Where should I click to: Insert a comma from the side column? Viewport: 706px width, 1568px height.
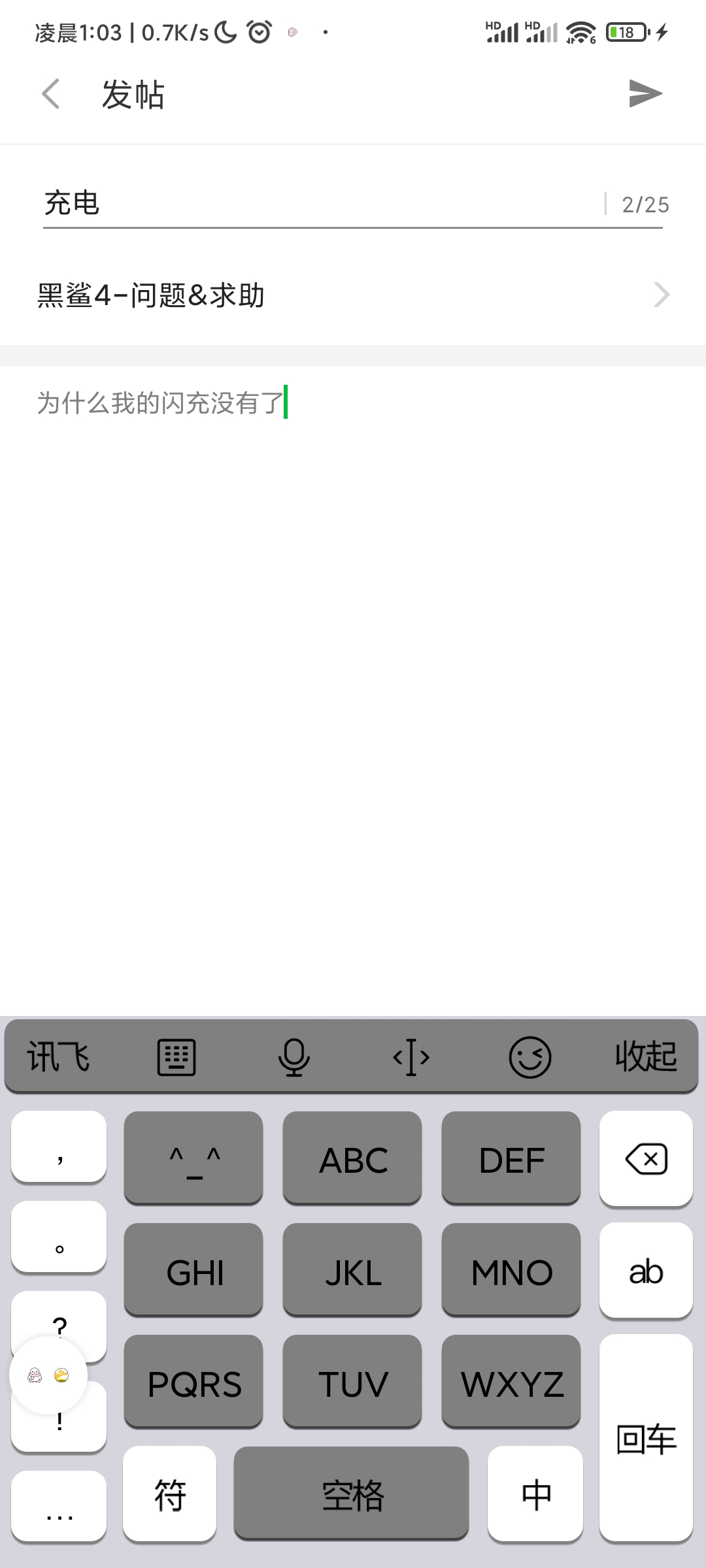click(59, 1147)
